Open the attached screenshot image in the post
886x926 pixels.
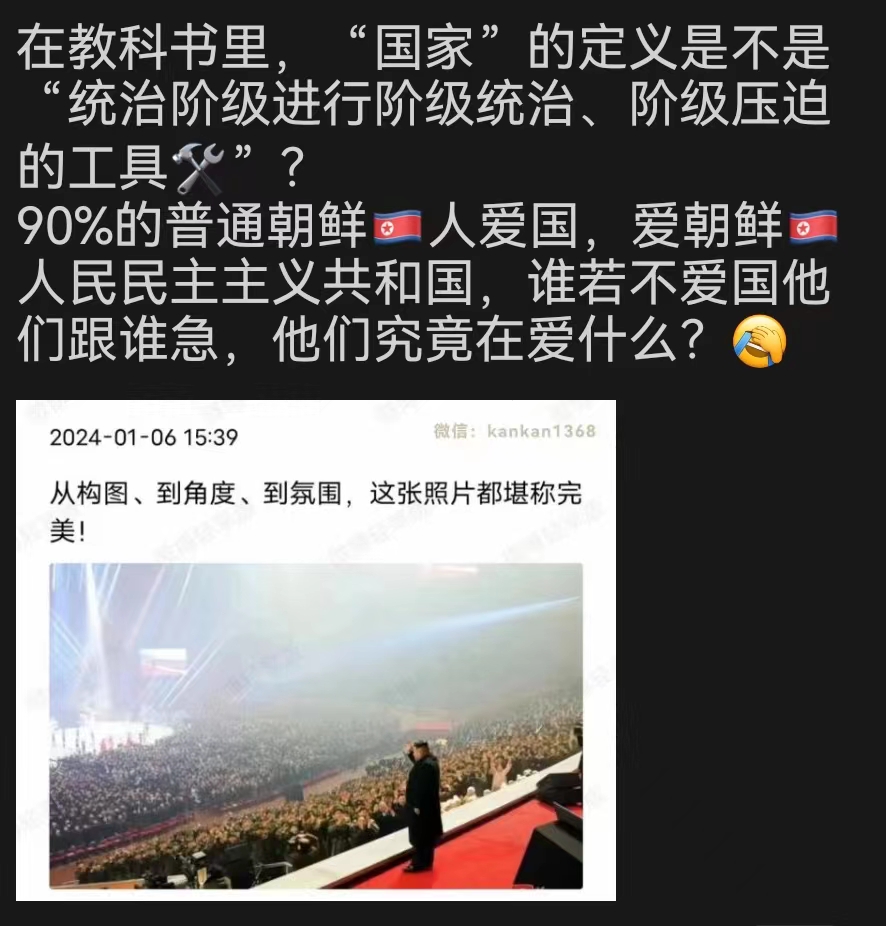[315, 650]
